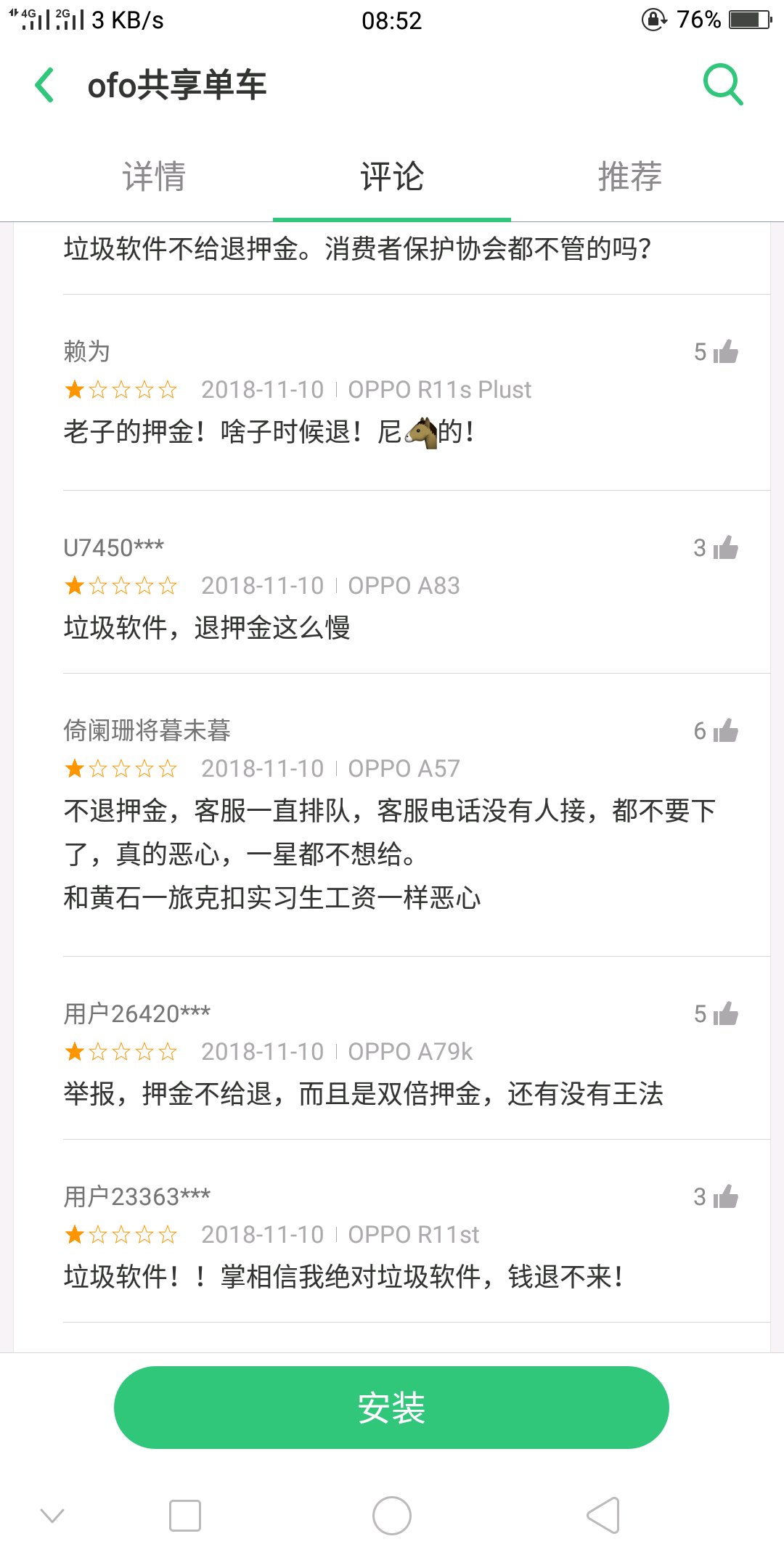This screenshot has height=1568, width=784.
Task: Like the review by U7450***
Action: tap(725, 548)
